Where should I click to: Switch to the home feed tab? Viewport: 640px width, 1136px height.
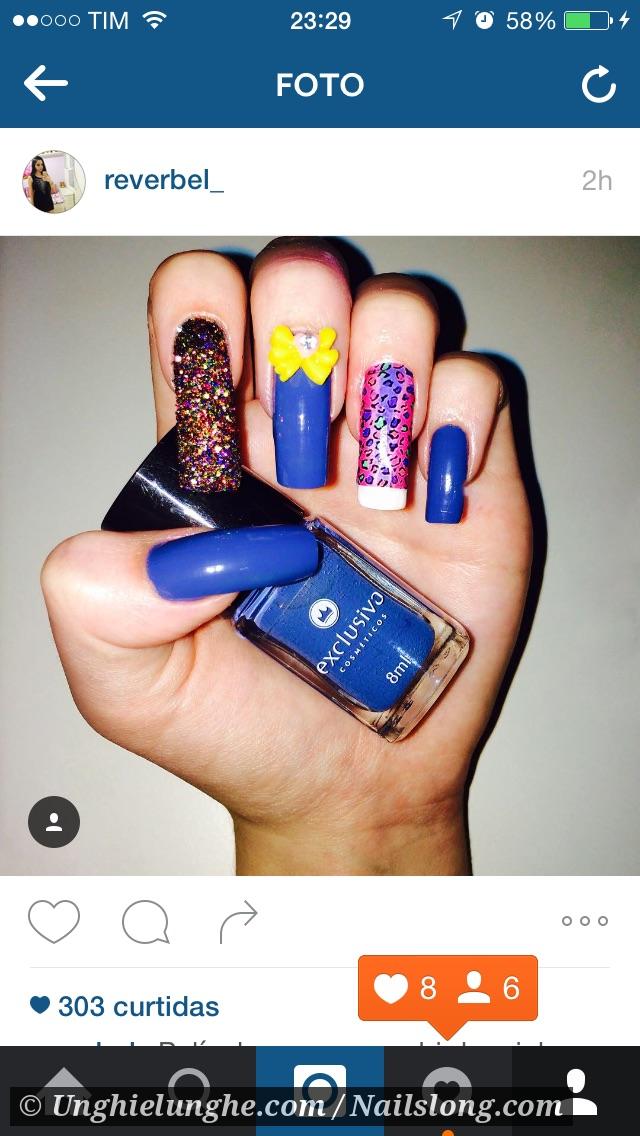64,1091
